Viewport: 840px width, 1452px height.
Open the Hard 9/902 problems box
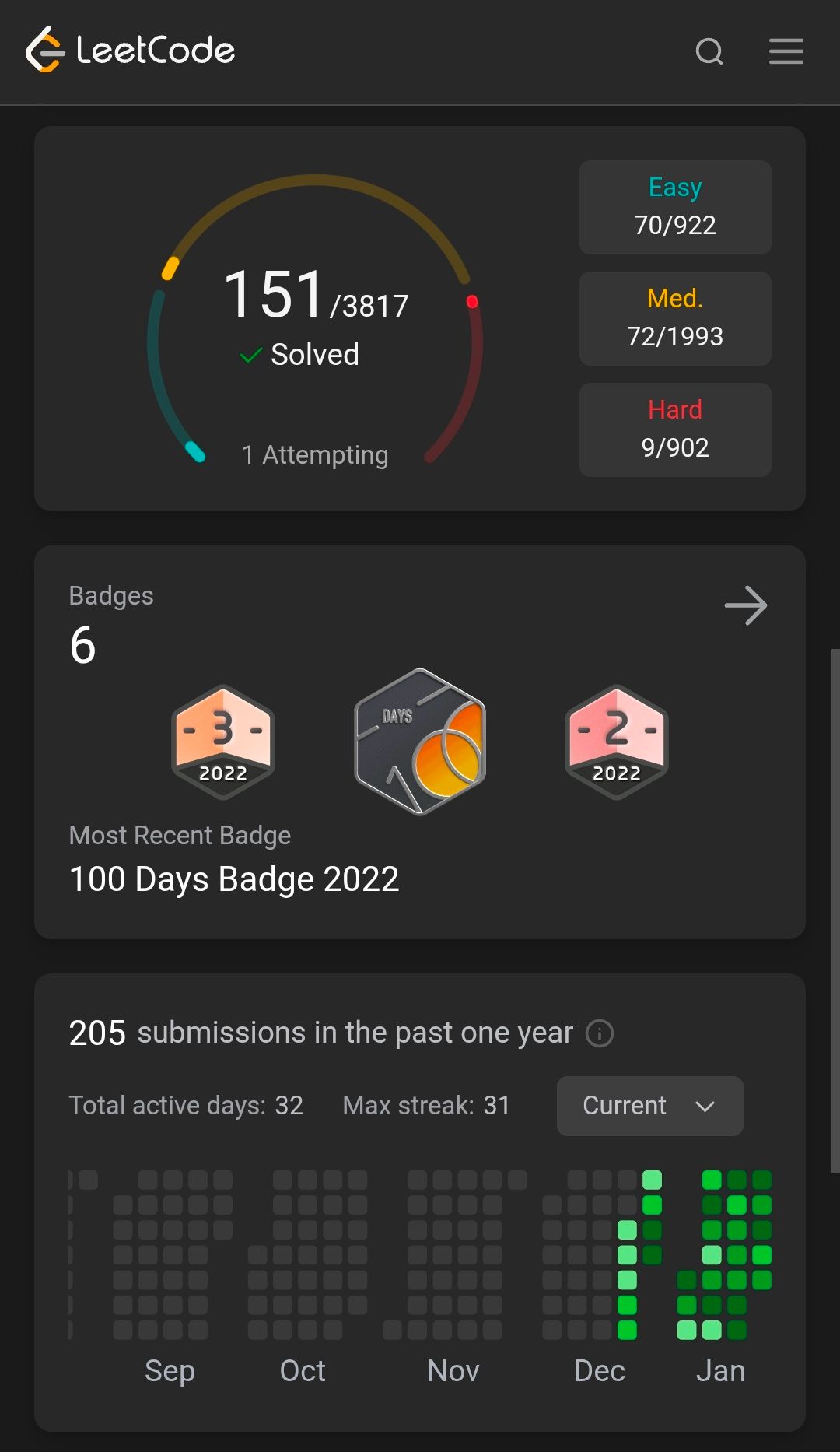coord(674,430)
